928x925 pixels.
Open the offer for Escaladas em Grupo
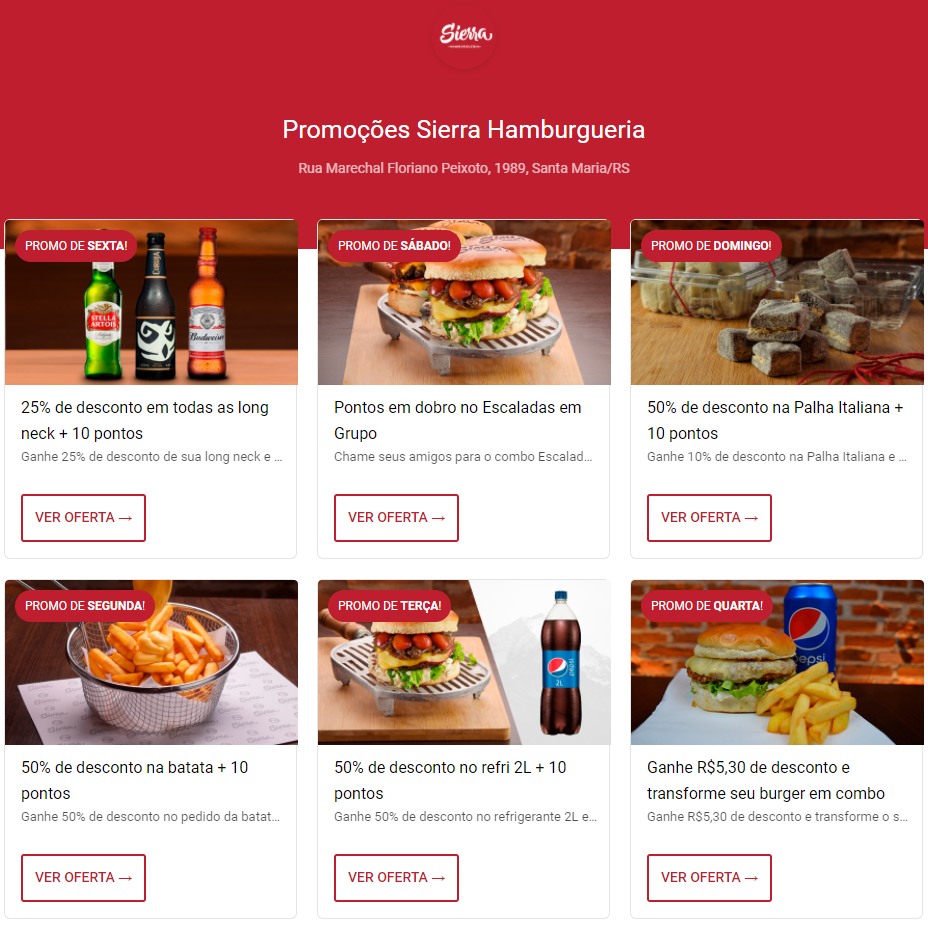coord(396,518)
